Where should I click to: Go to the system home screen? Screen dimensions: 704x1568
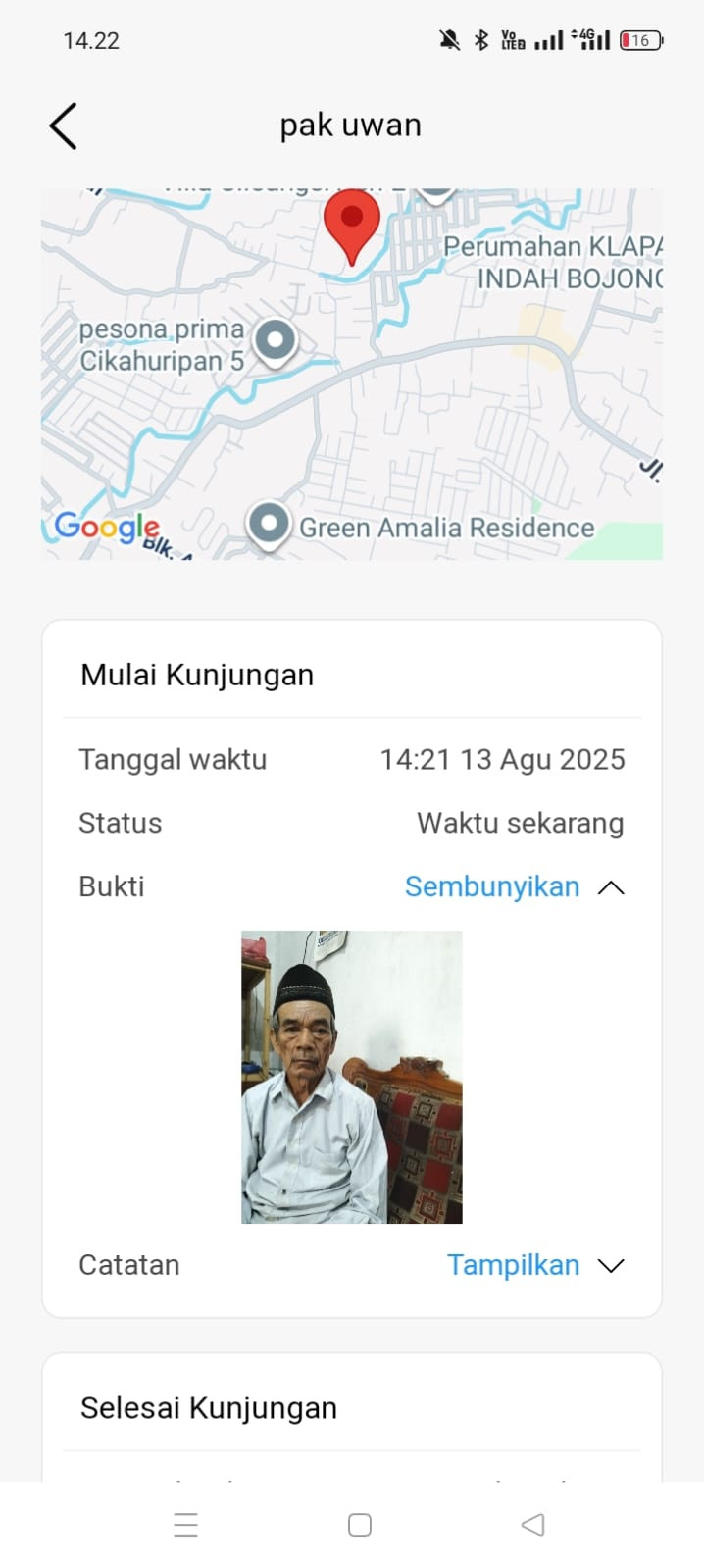pyautogui.click(x=360, y=1525)
